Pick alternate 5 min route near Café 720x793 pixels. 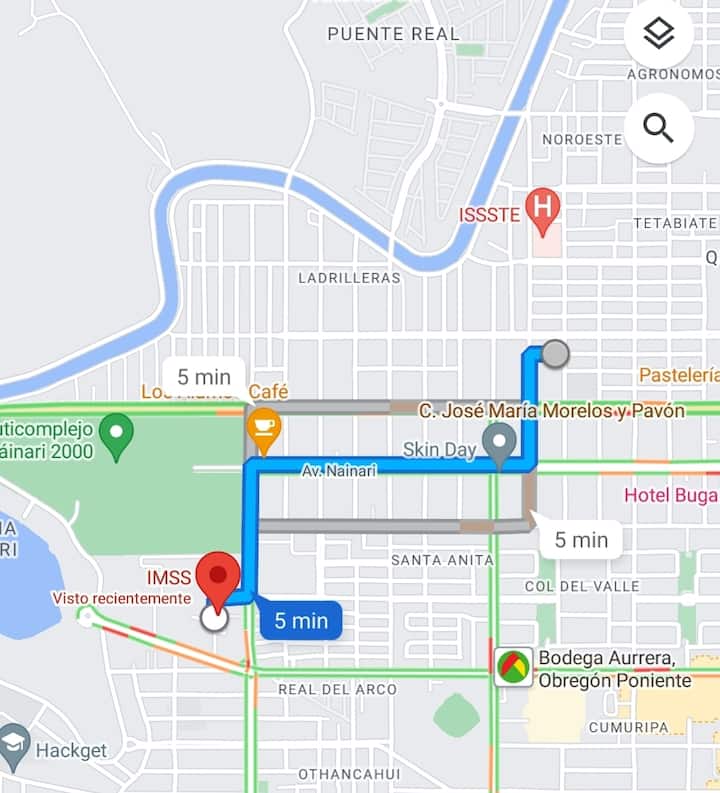click(204, 377)
